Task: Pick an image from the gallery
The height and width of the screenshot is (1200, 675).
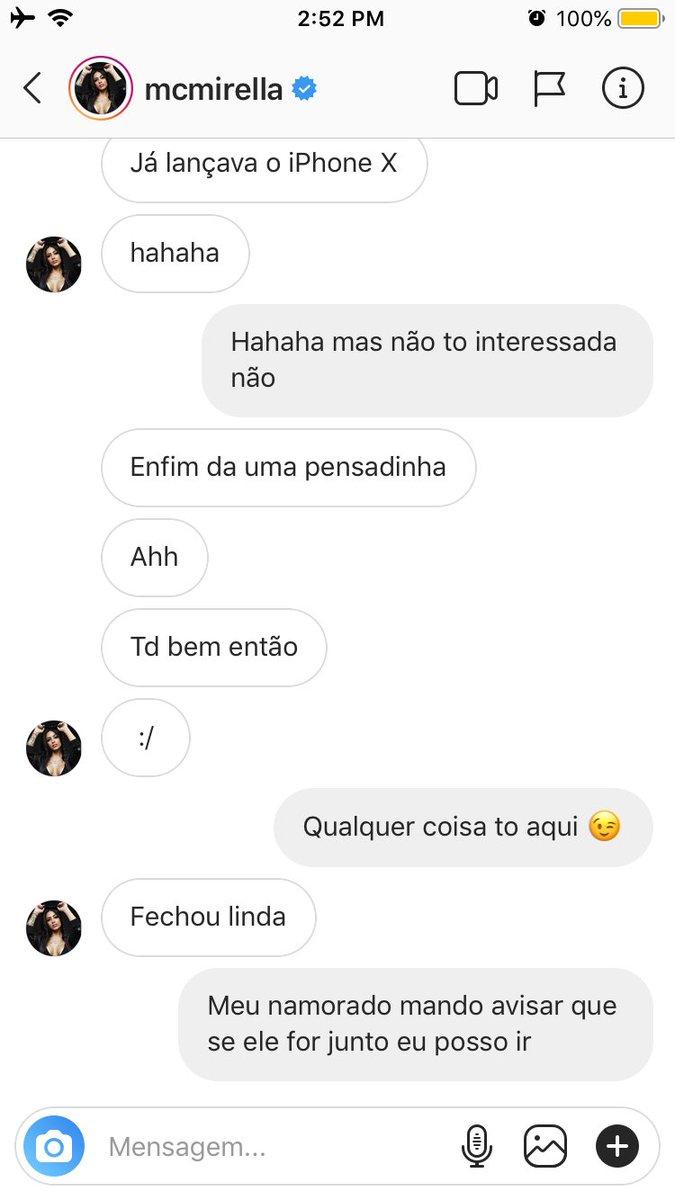Action: pyautogui.click(x=545, y=1146)
